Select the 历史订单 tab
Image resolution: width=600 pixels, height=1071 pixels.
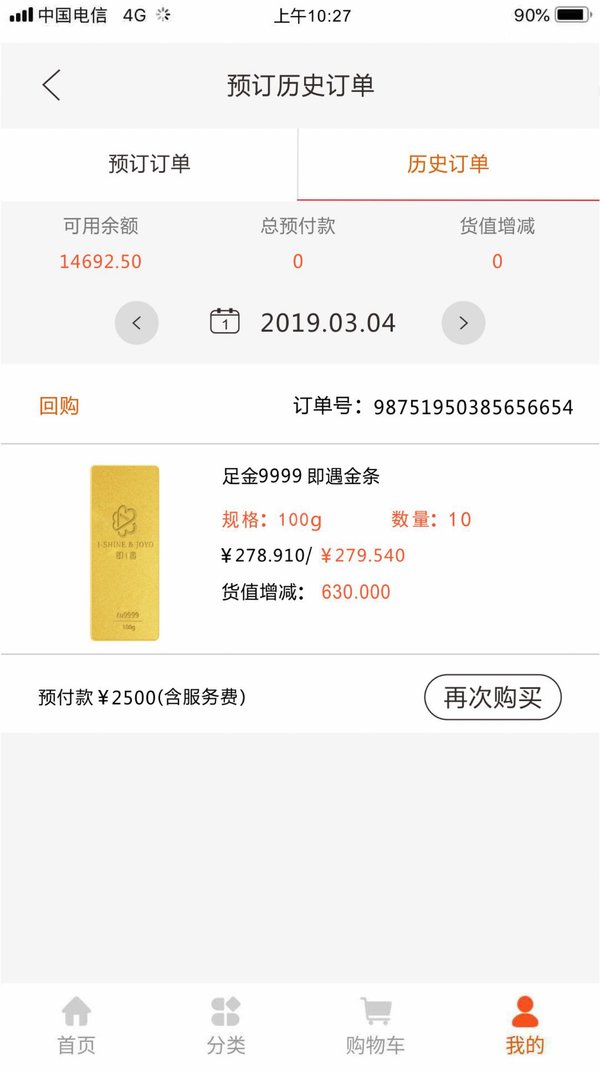[x=448, y=164]
